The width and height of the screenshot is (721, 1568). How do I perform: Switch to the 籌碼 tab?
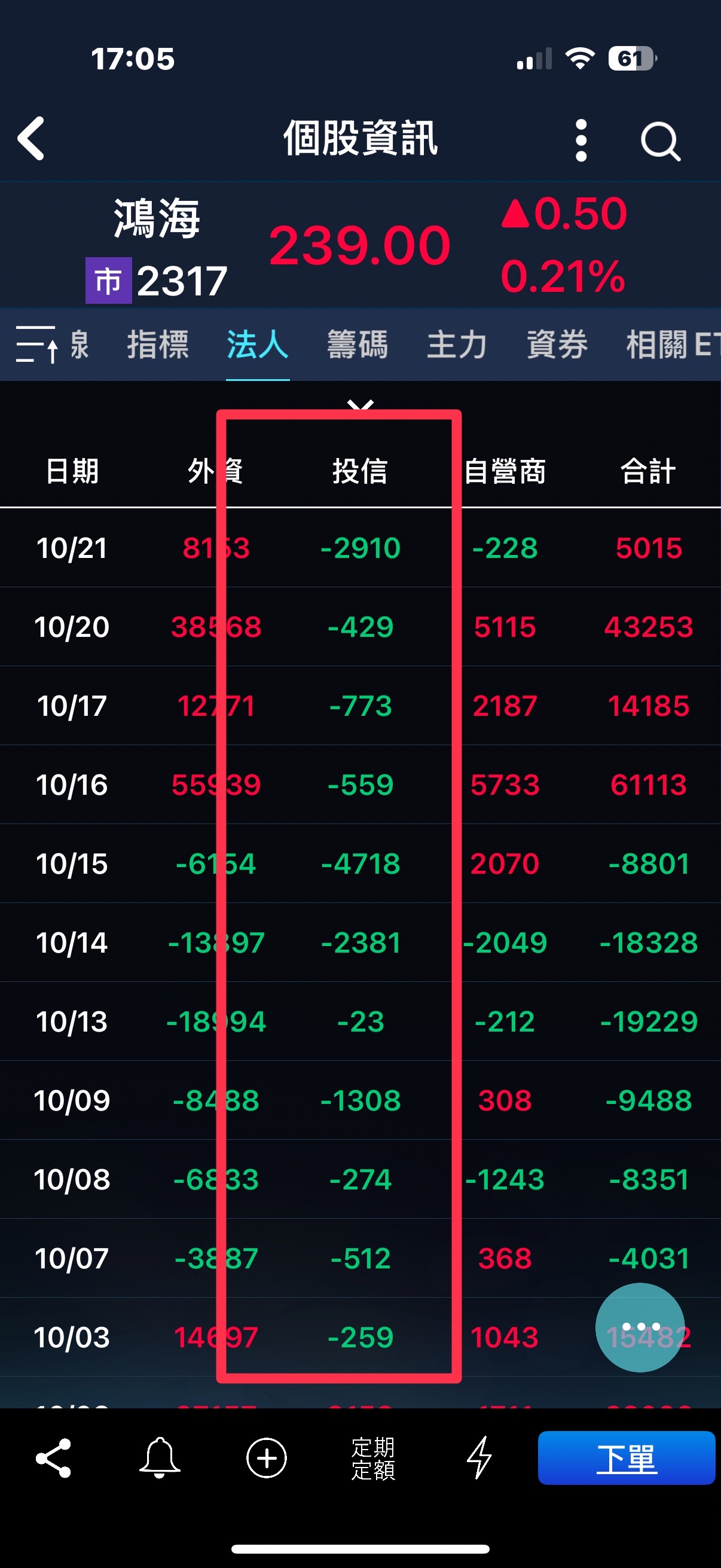click(357, 344)
